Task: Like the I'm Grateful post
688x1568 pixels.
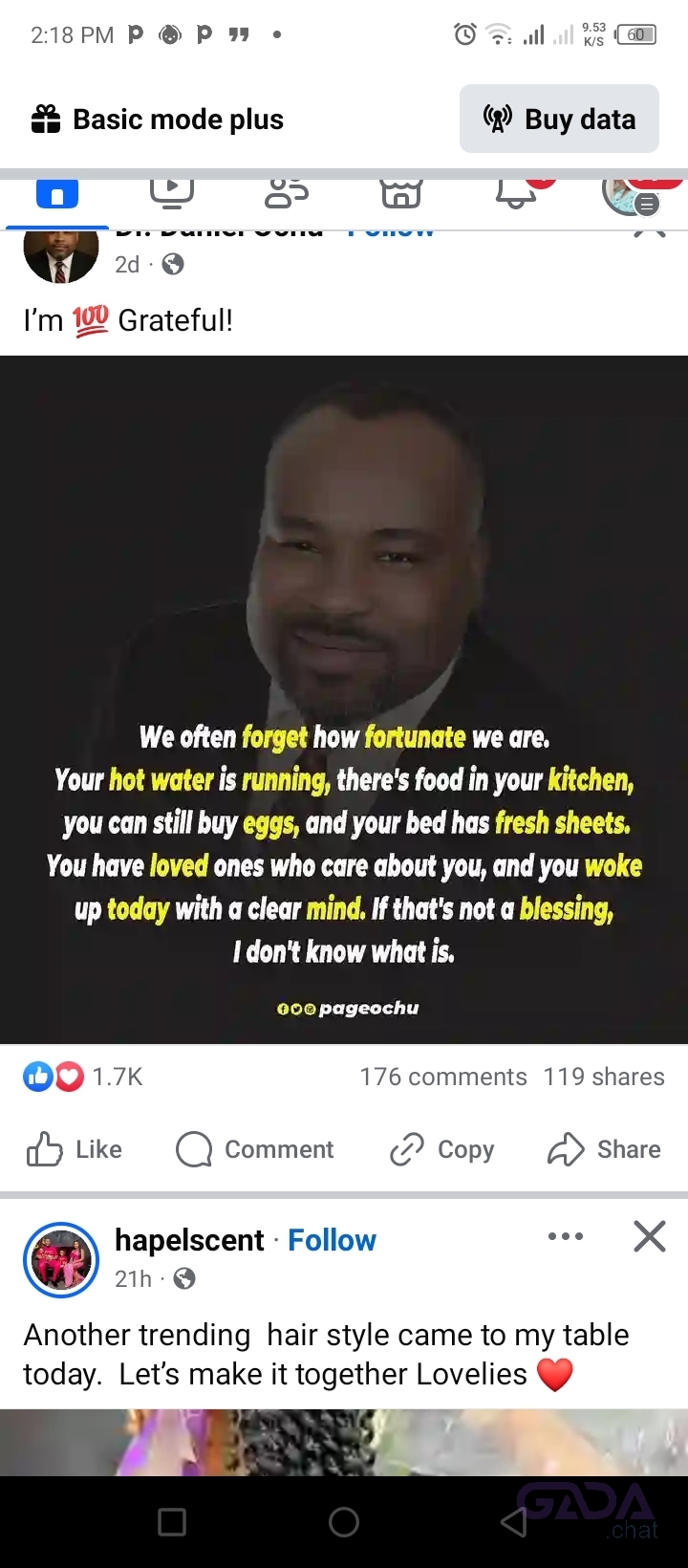Action: click(75, 1149)
